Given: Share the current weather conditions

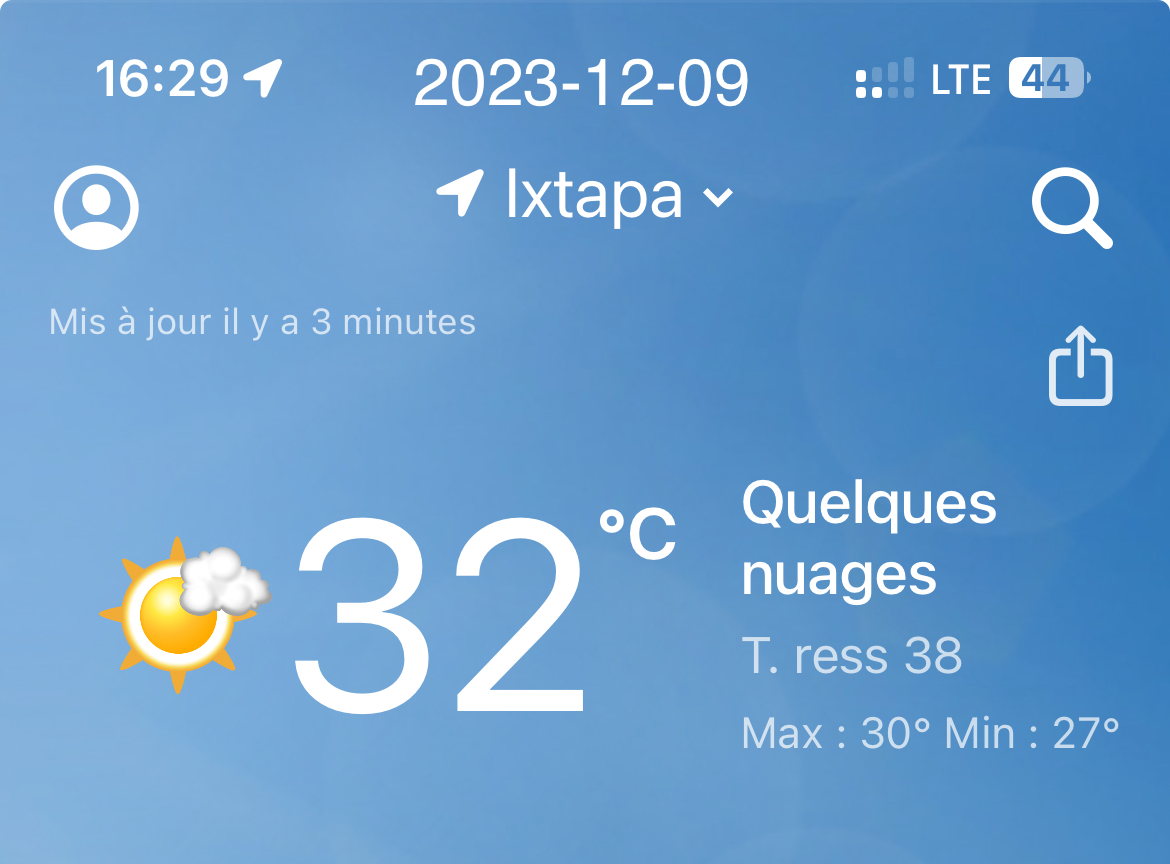Looking at the screenshot, I should pos(1080,367).
